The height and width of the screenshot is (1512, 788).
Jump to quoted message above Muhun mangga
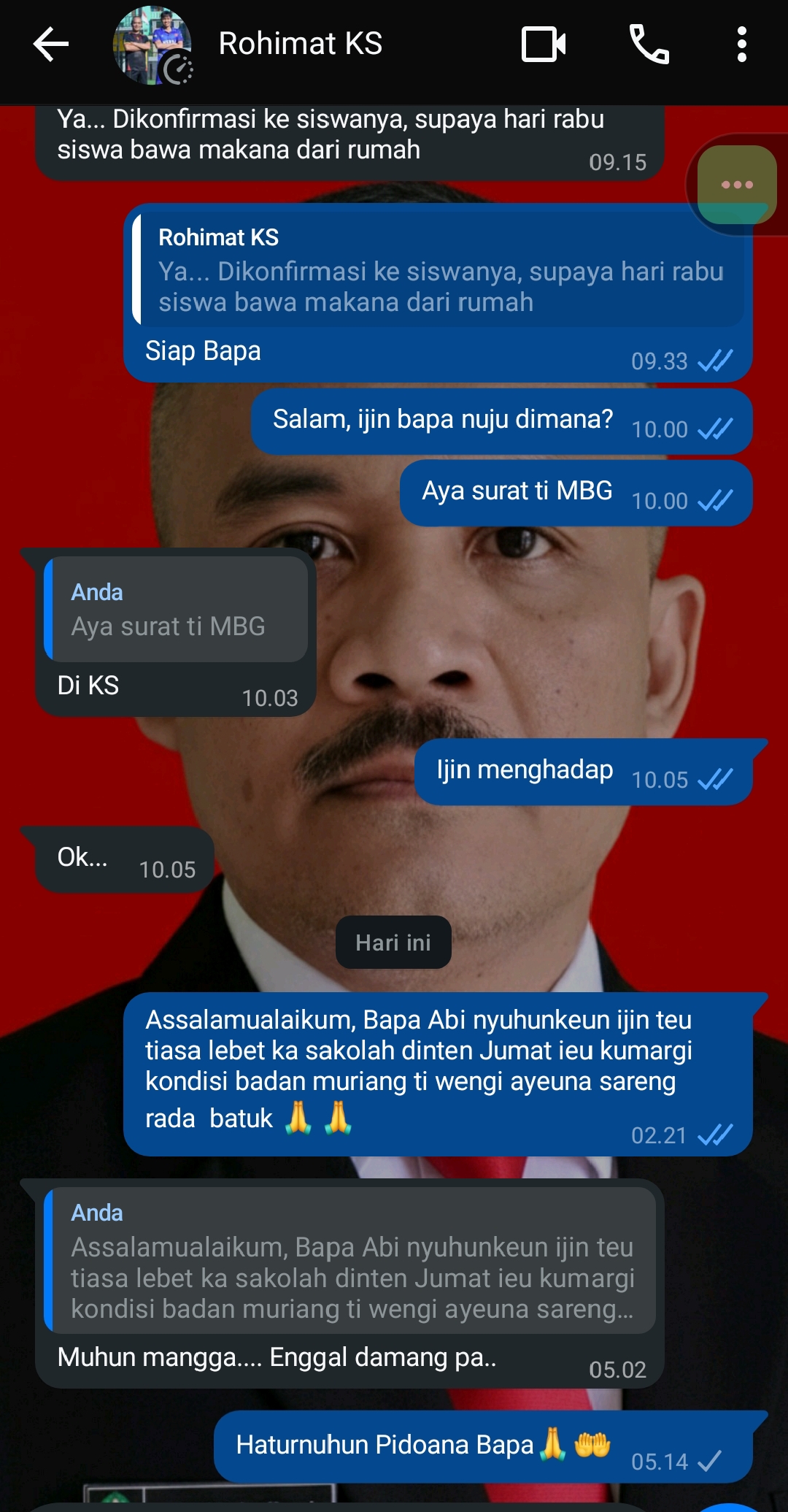tap(350, 1261)
